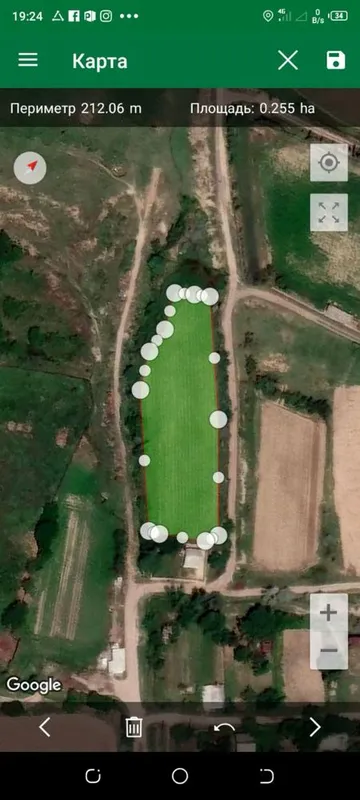Cancel measurement with the X icon

coord(288,61)
